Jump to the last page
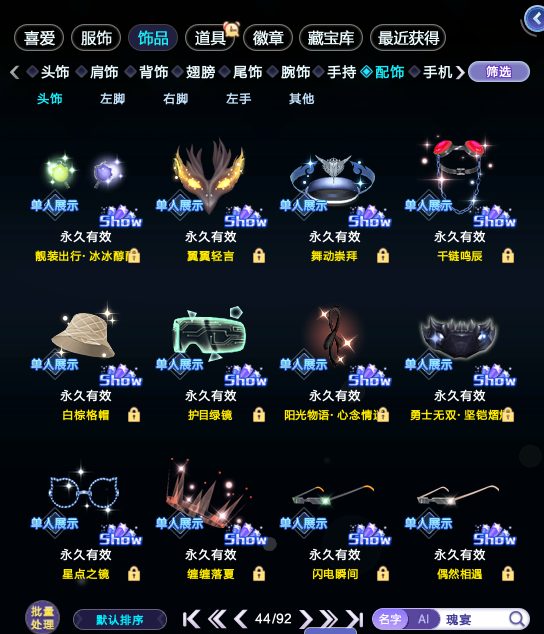 coord(355,619)
